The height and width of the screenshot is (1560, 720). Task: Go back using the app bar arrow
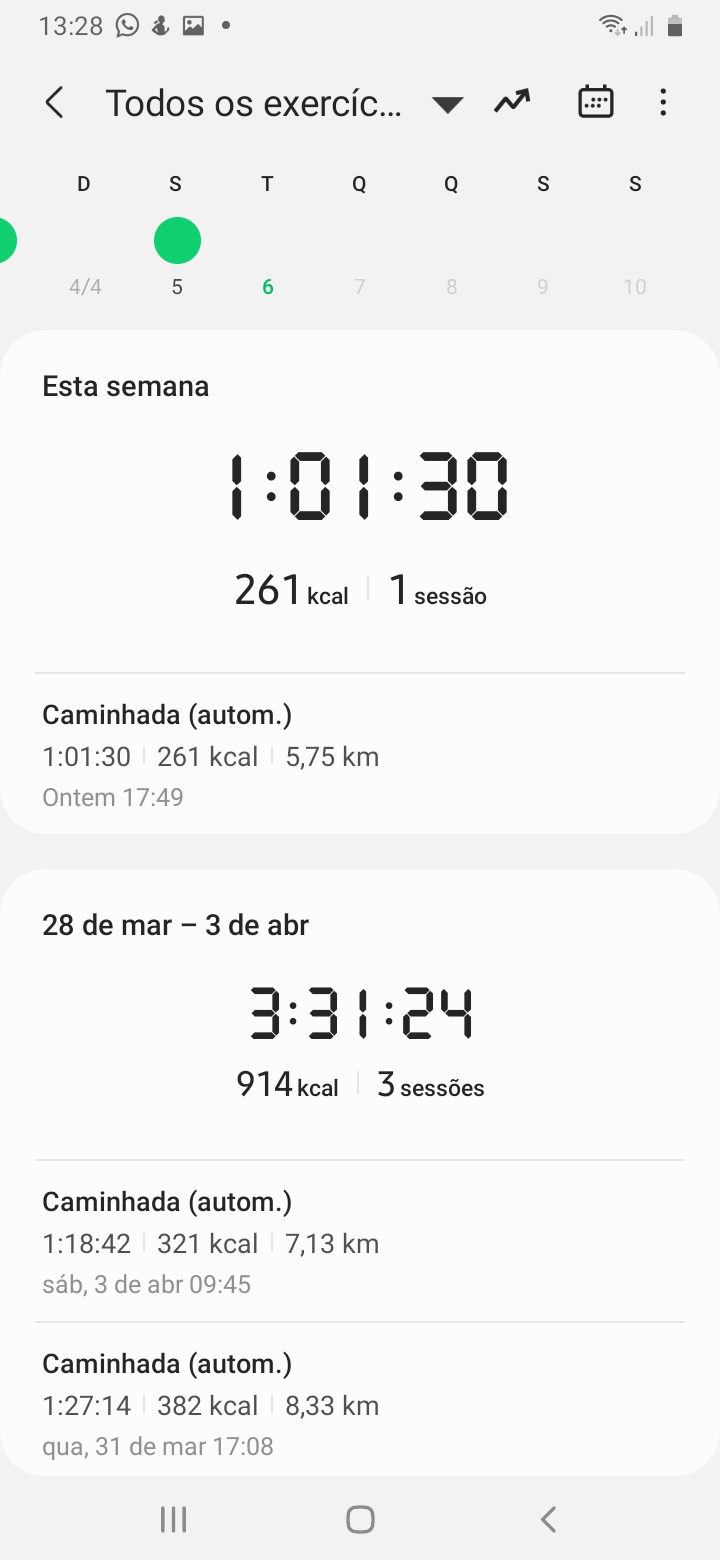55,103
